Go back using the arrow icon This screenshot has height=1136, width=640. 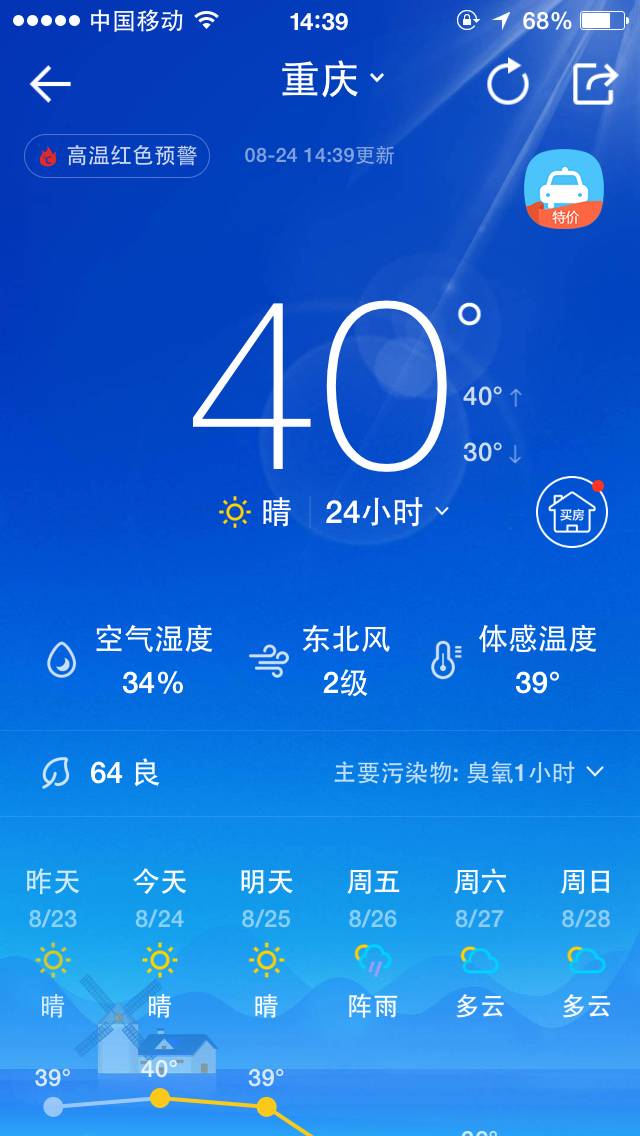[50, 84]
